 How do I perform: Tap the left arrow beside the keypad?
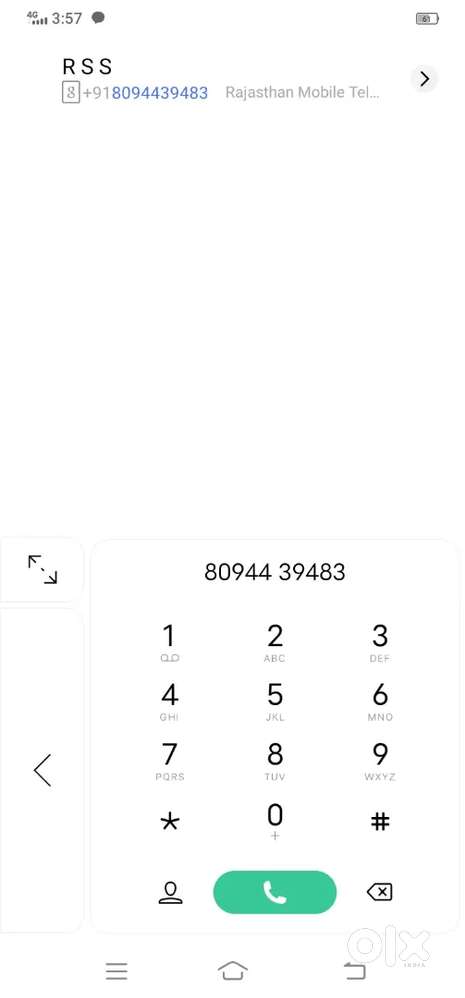[42, 770]
